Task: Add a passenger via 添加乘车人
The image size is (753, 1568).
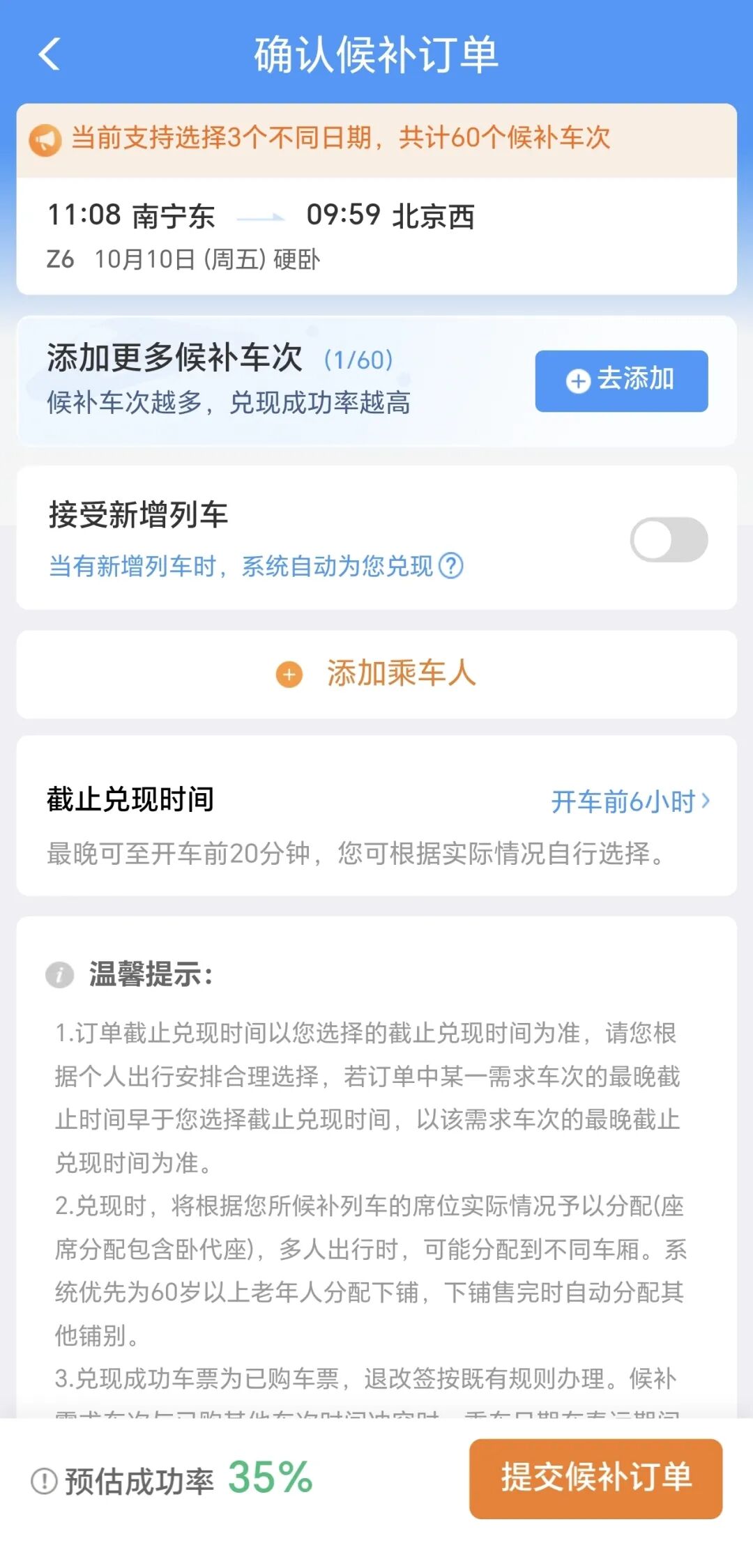Action: coord(376,674)
